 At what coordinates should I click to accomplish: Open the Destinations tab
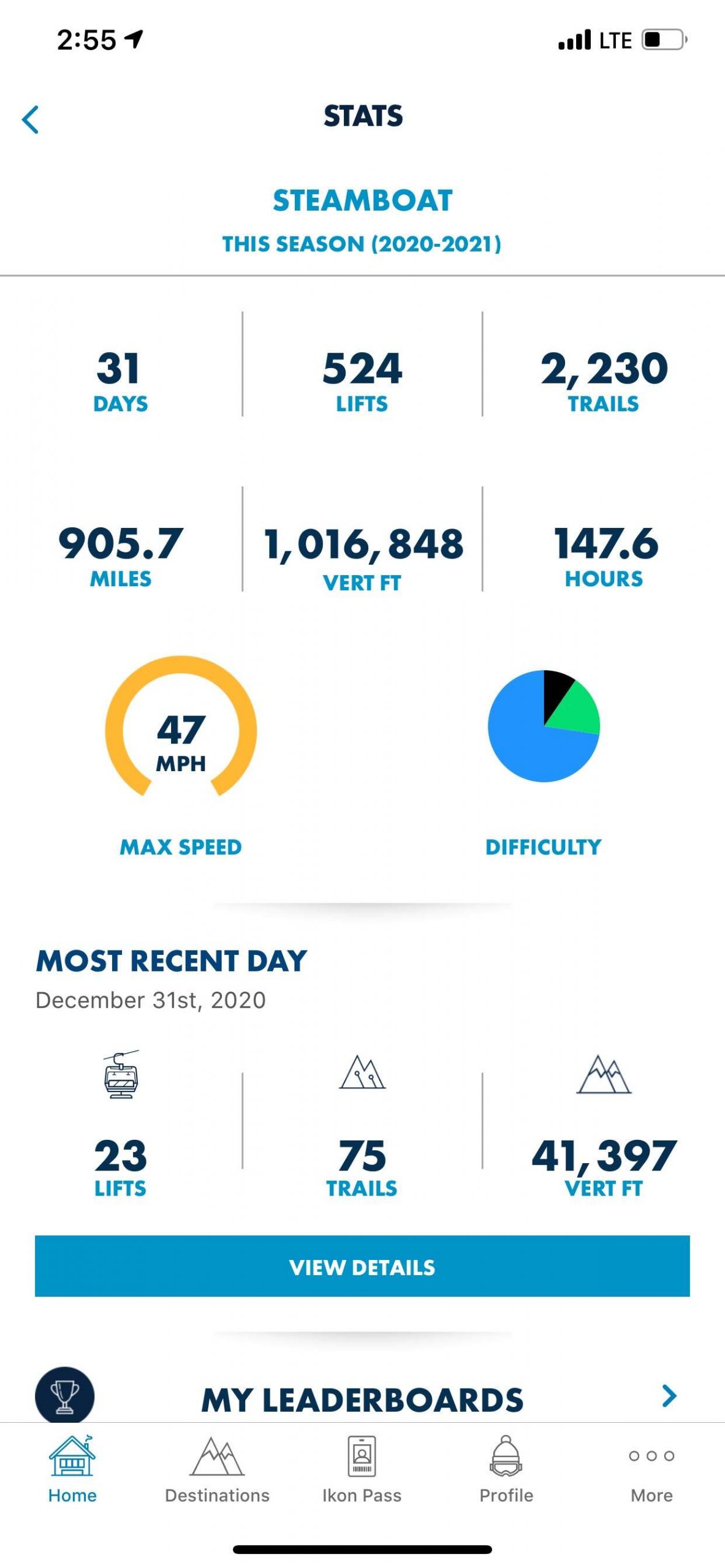(x=217, y=1469)
